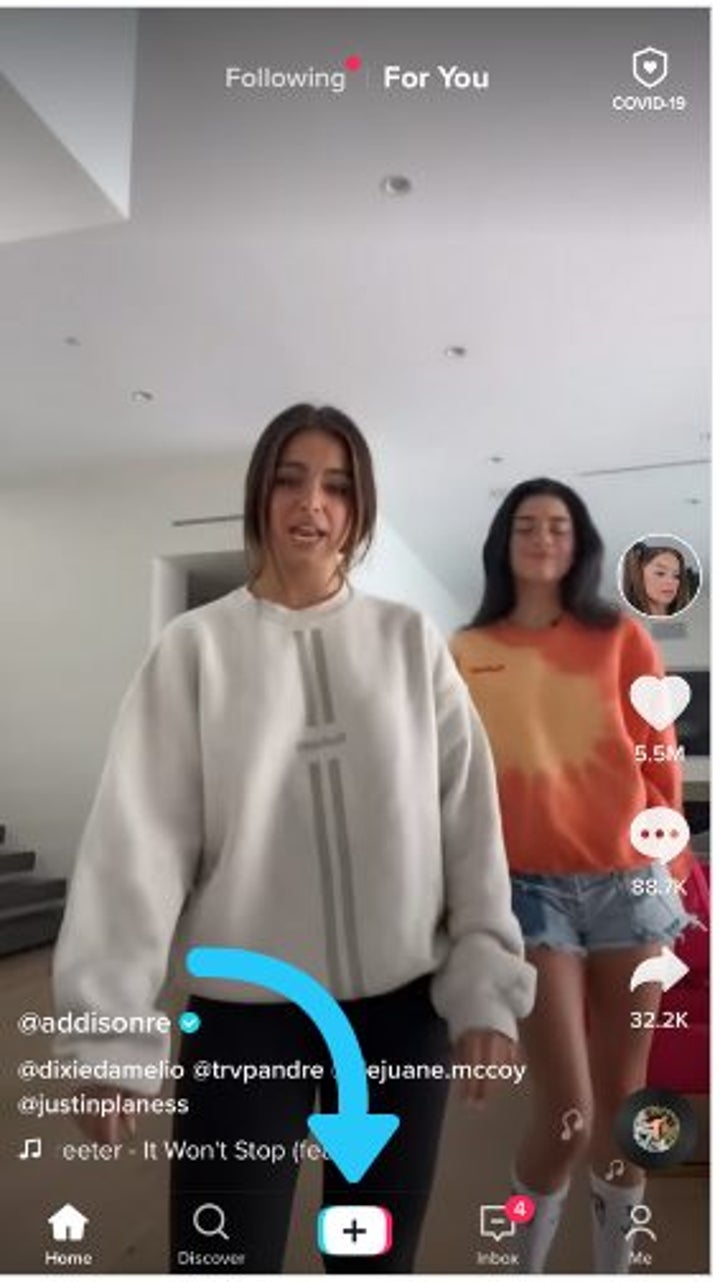This screenshot has width=720, height=1282.
Task: Switch to the Me profile tab
Action: pyautogui.click(x=640, y=1232)
